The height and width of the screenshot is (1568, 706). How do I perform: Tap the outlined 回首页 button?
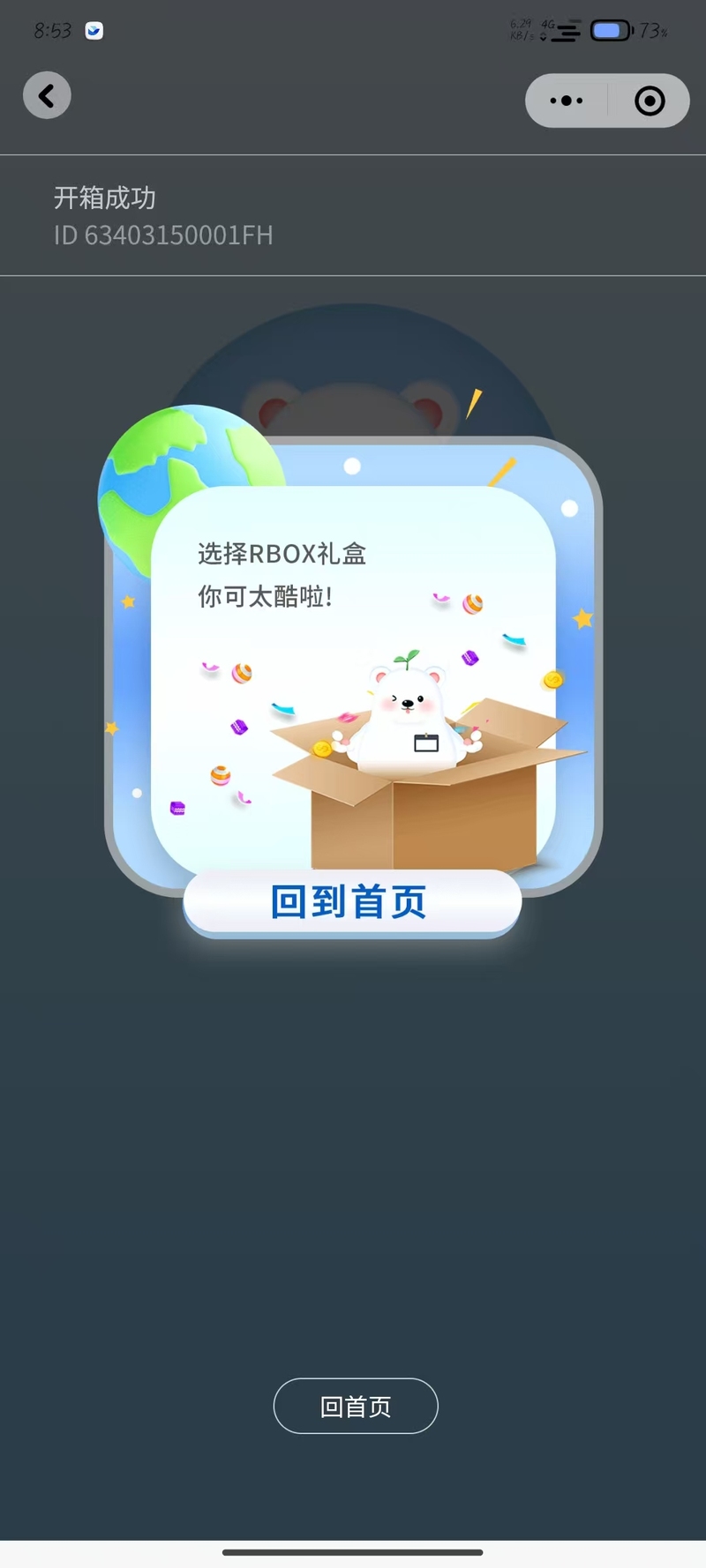(x=356, y=1406)
